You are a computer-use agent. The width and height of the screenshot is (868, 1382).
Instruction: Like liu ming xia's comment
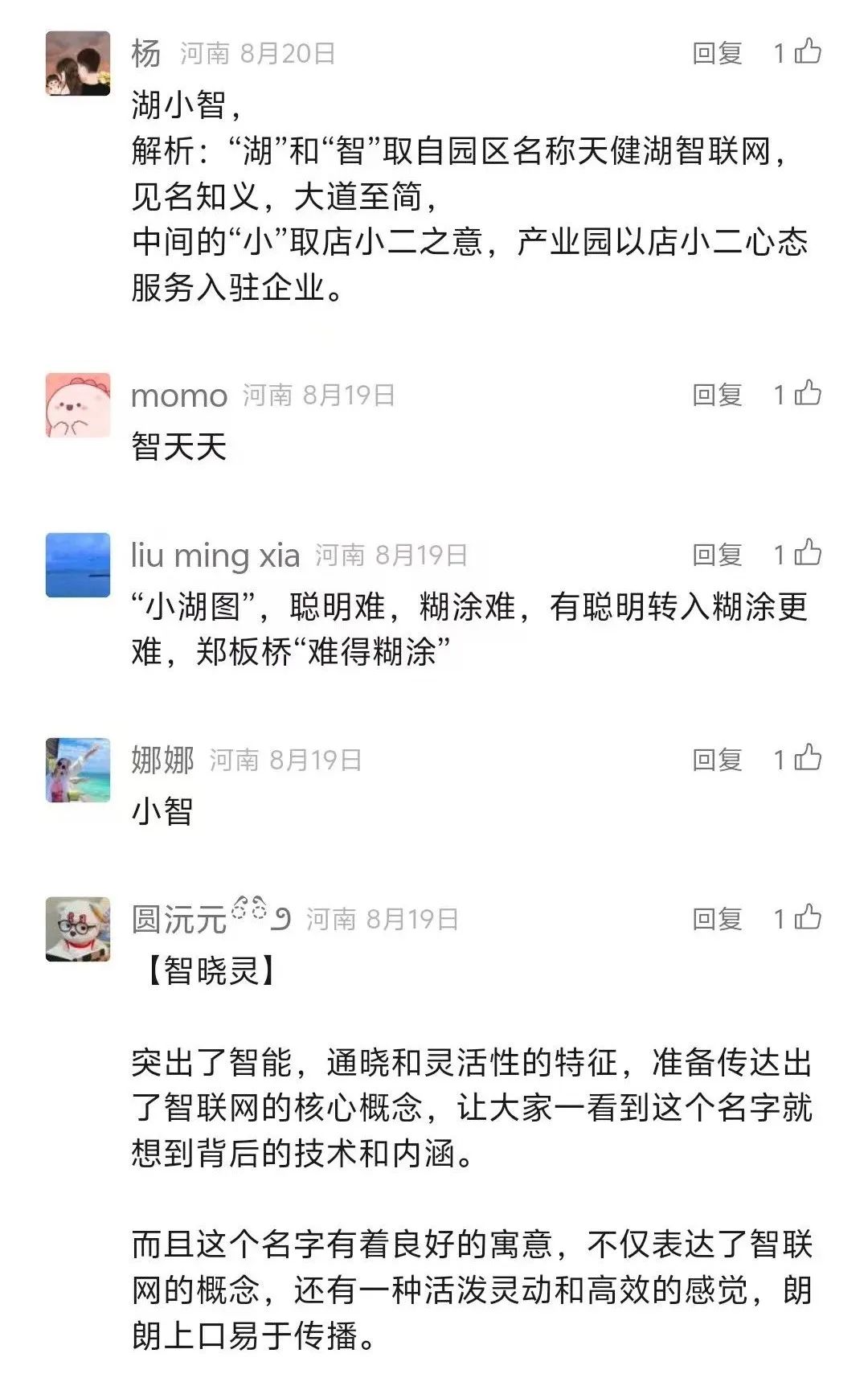(807, 554)
